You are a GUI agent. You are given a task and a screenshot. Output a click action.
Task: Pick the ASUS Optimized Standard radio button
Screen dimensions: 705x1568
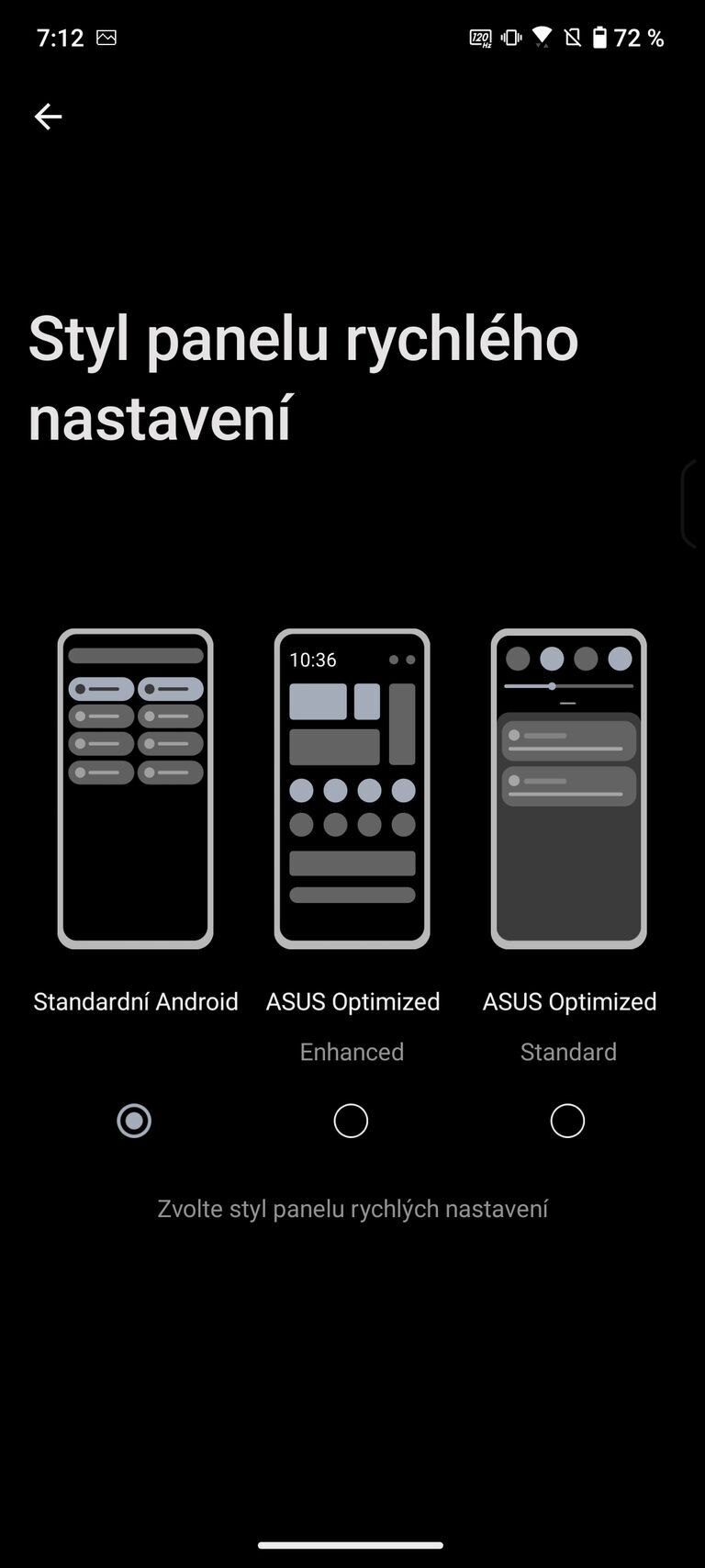tap(567, 1121)
